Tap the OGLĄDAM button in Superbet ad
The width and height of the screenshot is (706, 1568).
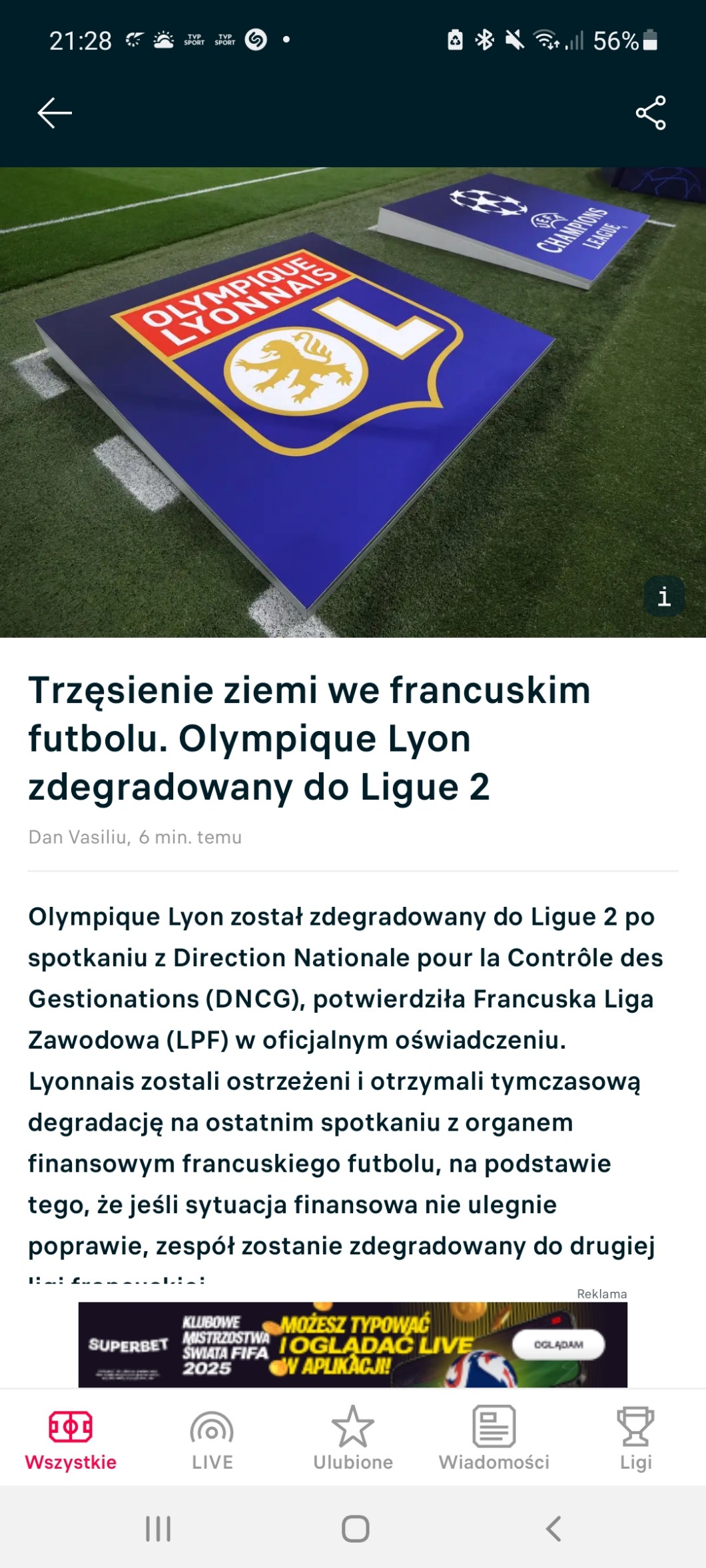[x=558, y=1344]
